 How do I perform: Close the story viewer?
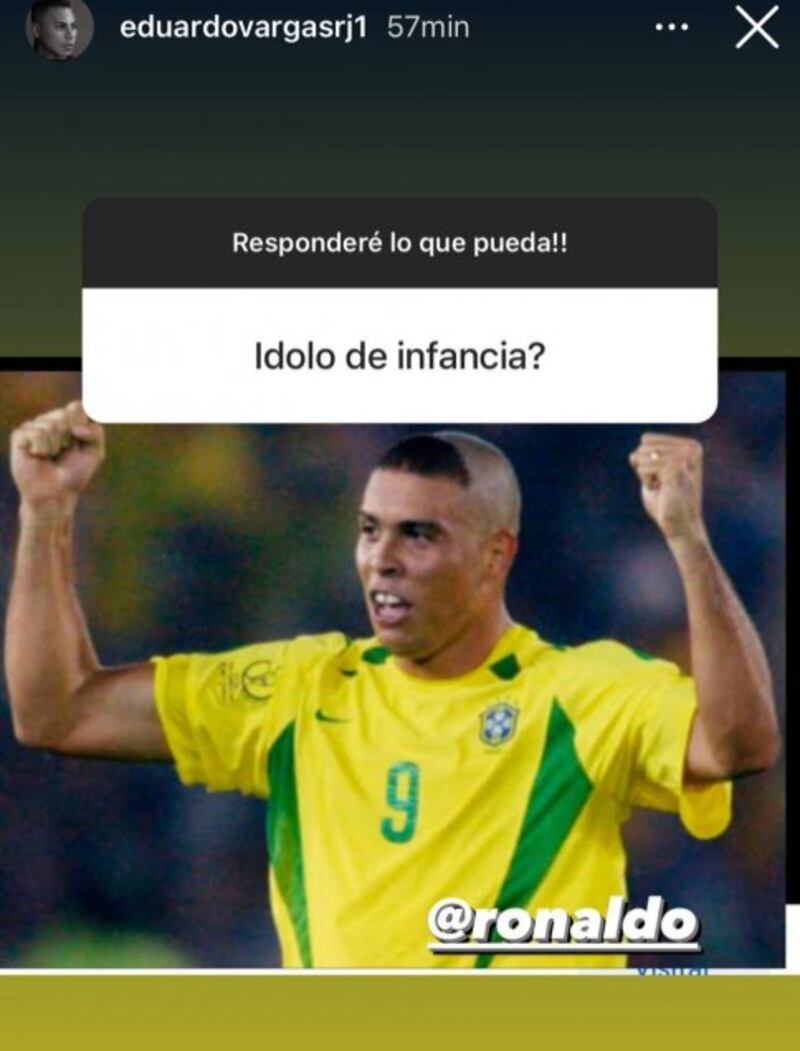click(x=757, y=27)
